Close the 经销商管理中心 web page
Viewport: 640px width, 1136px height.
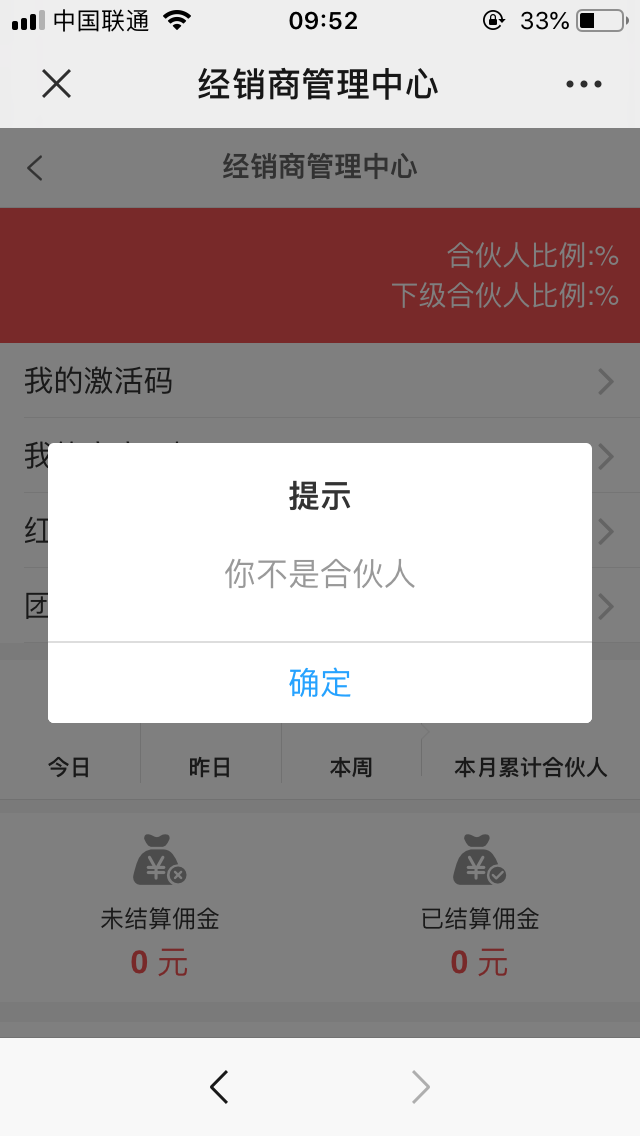coord(56,84)
